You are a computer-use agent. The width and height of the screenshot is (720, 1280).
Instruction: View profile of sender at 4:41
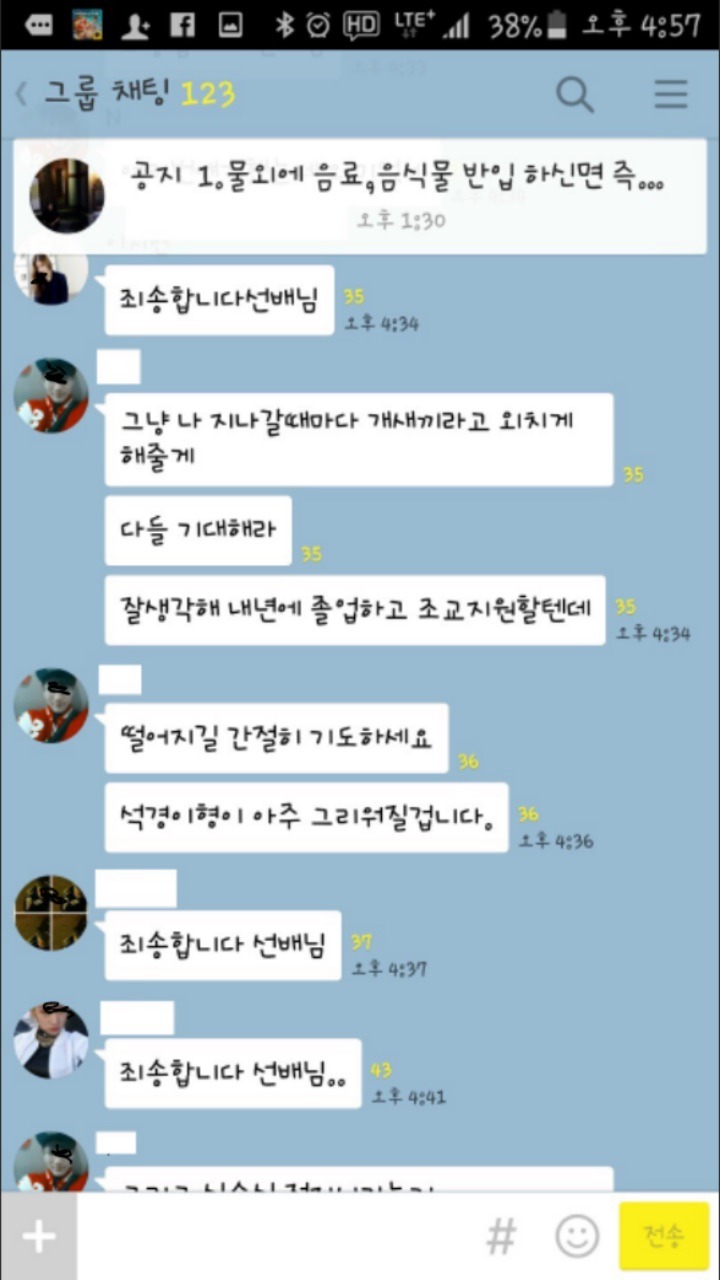[x=50, y=1041]
